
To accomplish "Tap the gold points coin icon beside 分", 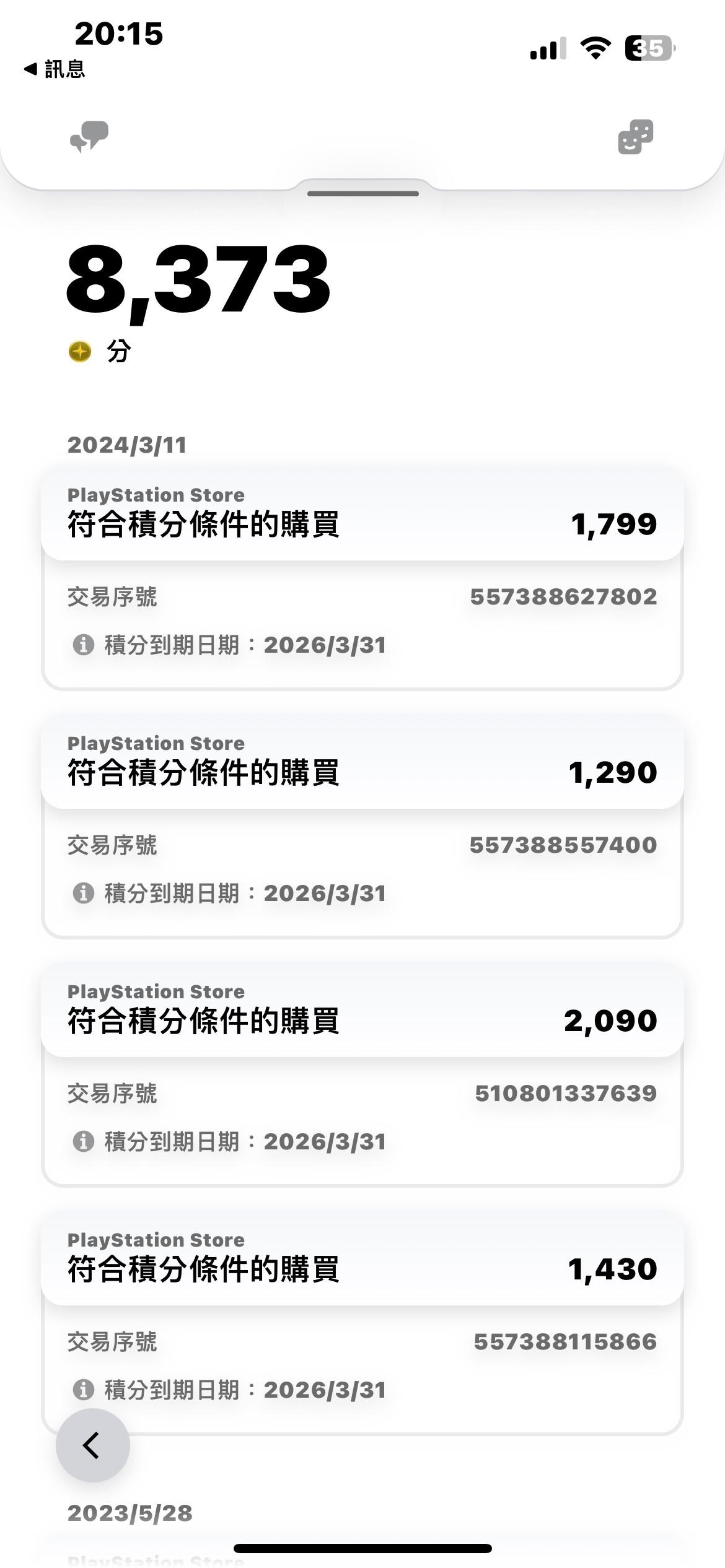I will 79,353.
